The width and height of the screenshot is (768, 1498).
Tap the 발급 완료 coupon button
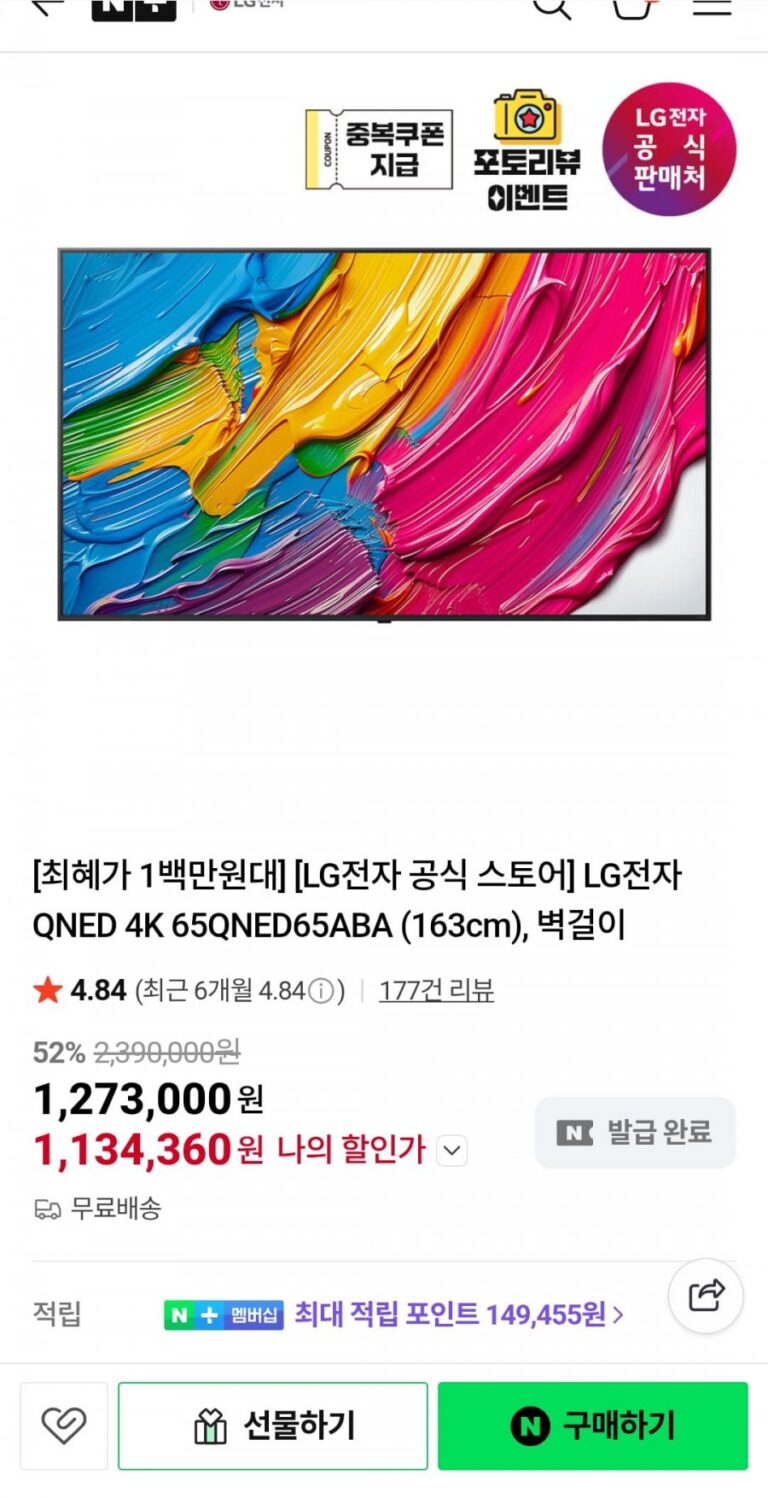[635, 1133]
